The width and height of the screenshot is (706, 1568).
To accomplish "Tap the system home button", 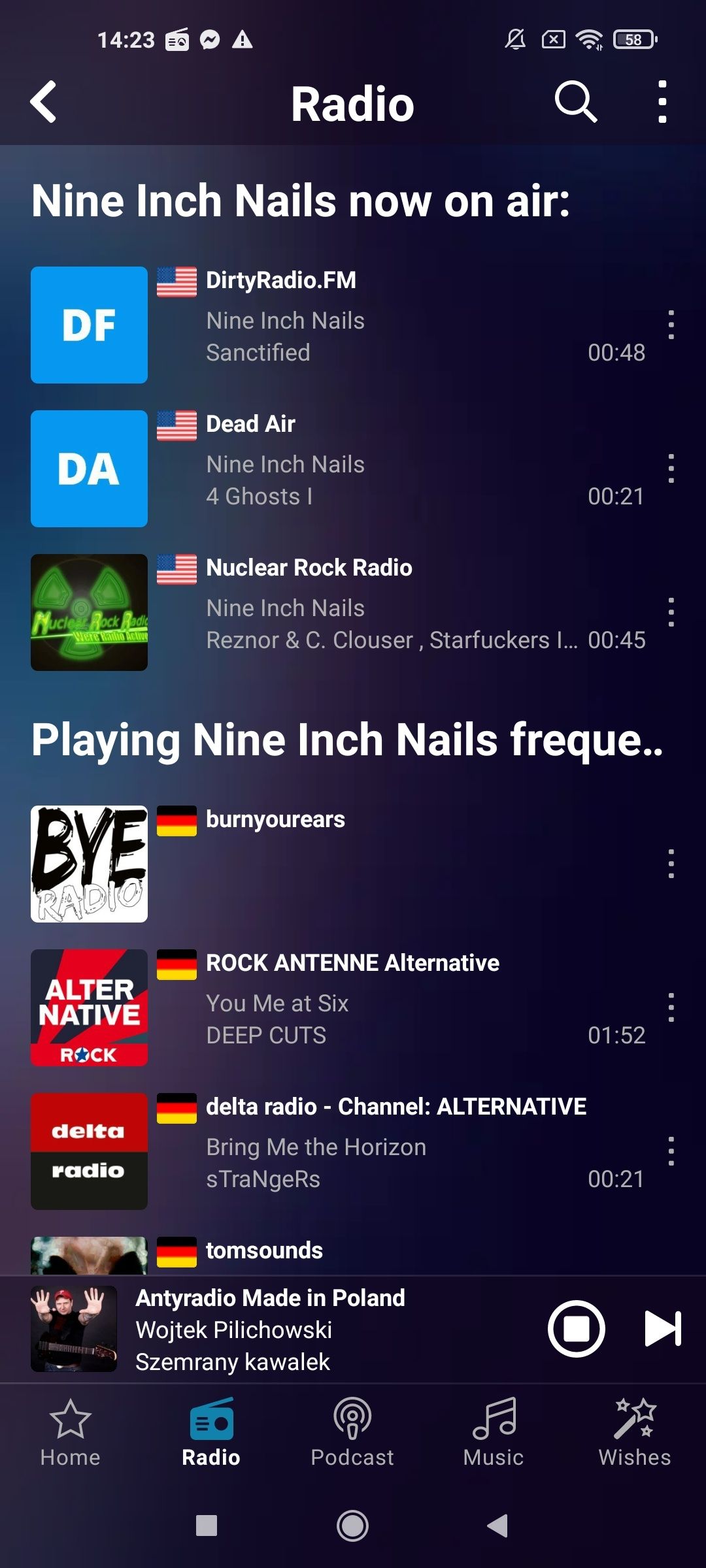I will 352,1526.
